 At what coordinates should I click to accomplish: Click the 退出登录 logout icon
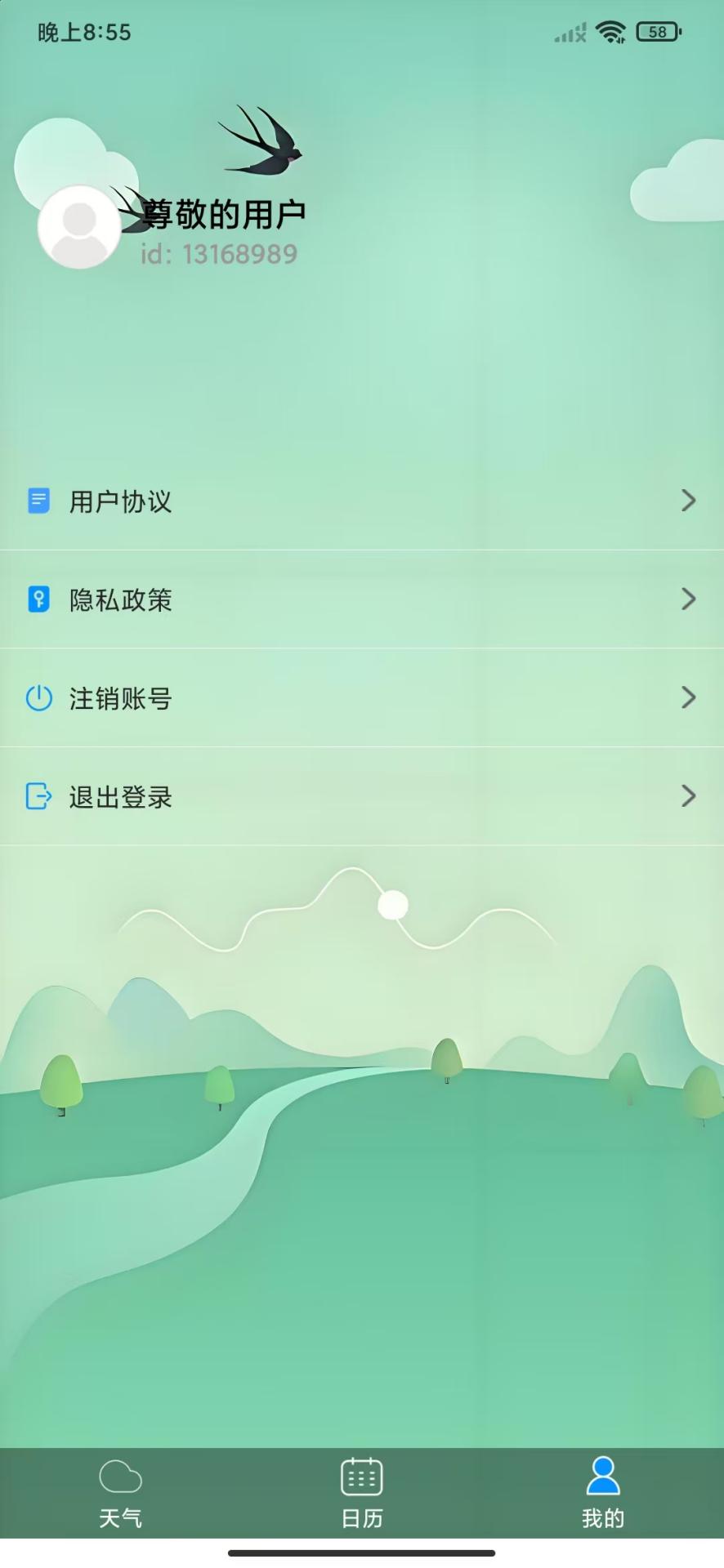coord(38,796)
